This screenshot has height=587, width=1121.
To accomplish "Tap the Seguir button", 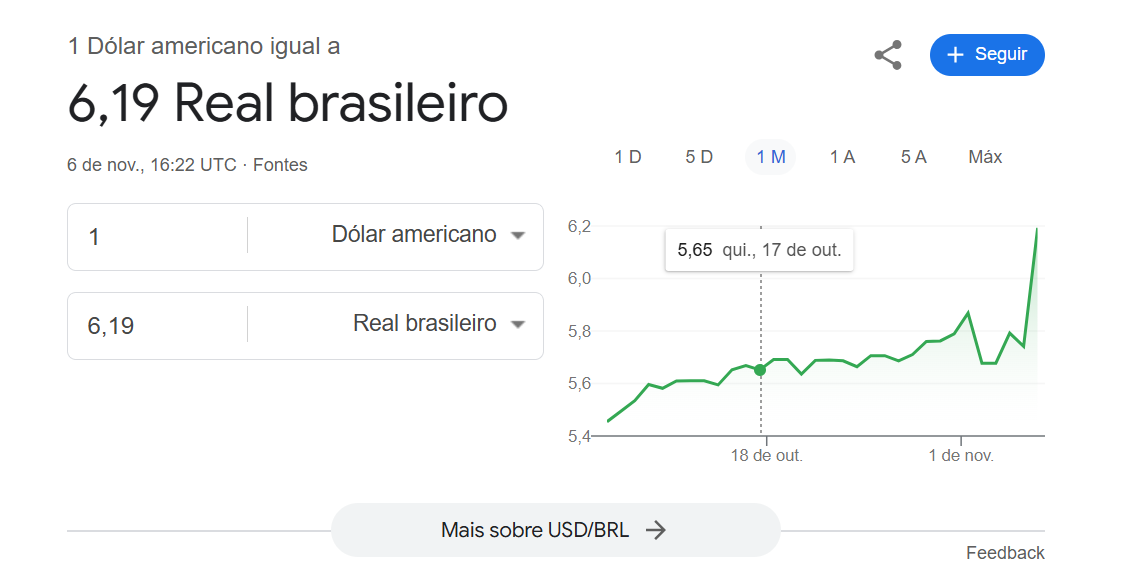I will click(987, 55).
